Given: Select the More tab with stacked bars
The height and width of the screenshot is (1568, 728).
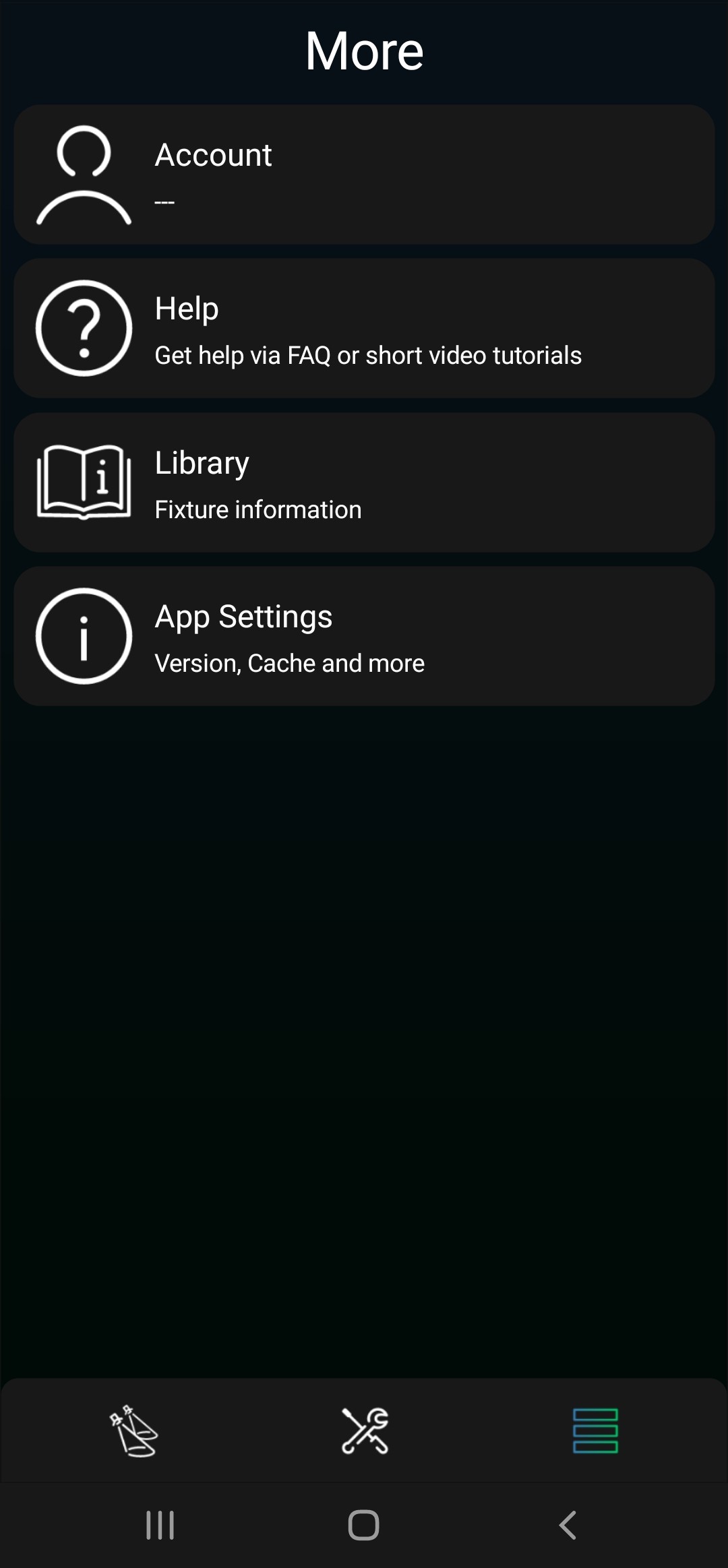Looking at the screenshot, I should click(595, 1431).
